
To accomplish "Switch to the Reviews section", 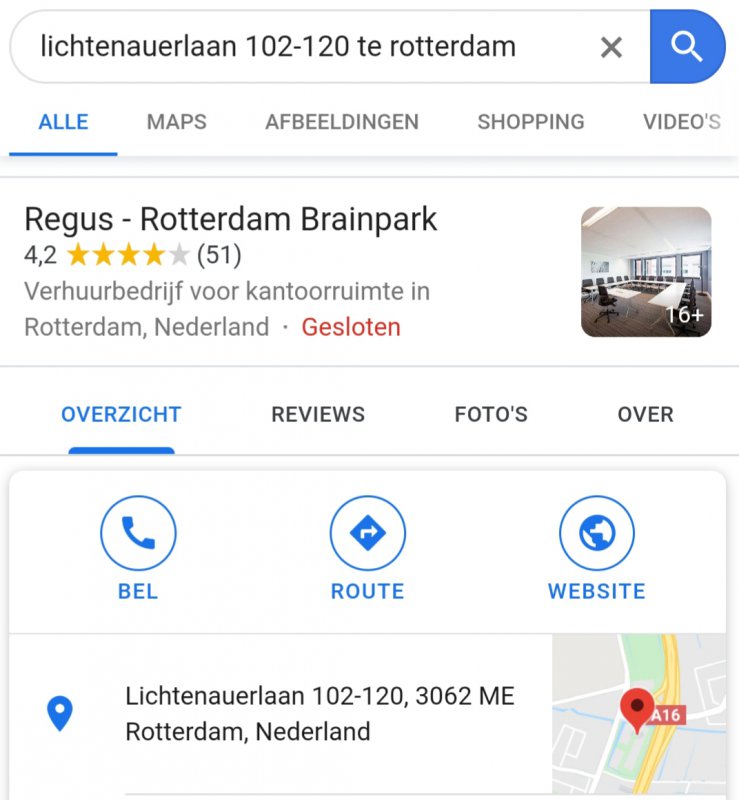I will click(318, 414).
